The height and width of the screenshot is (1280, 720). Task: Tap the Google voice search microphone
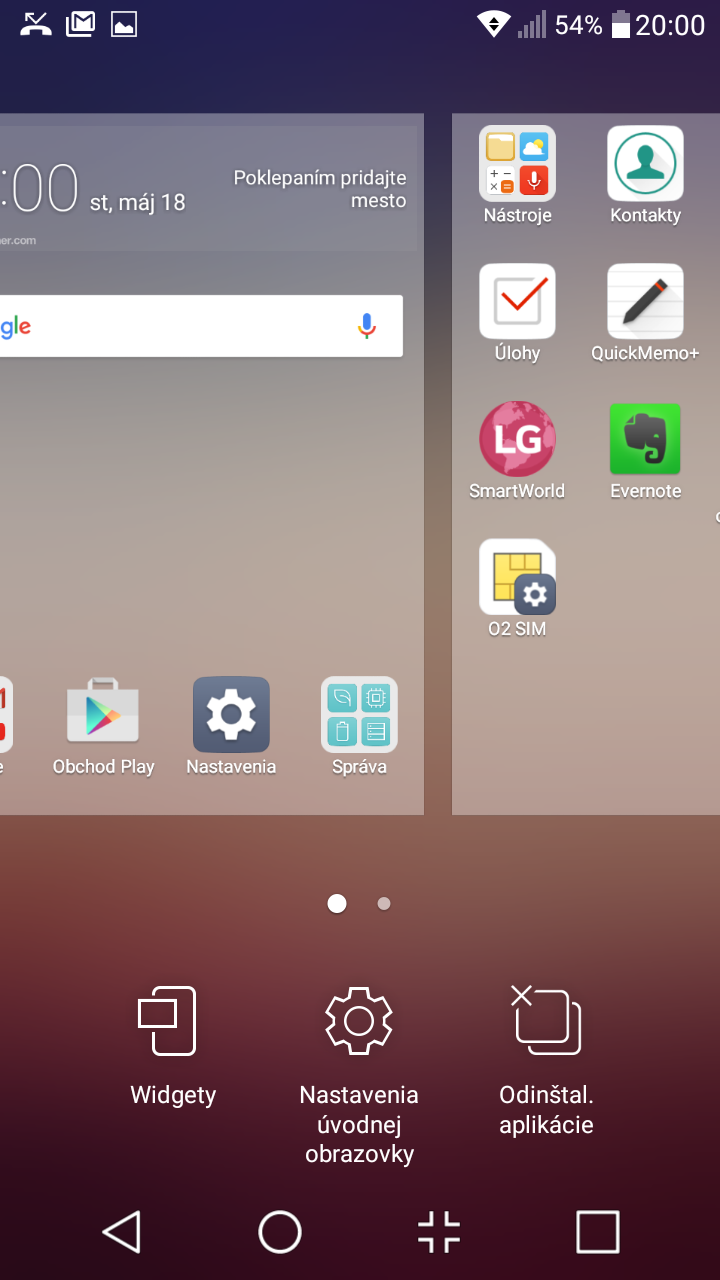coord(367,326)
